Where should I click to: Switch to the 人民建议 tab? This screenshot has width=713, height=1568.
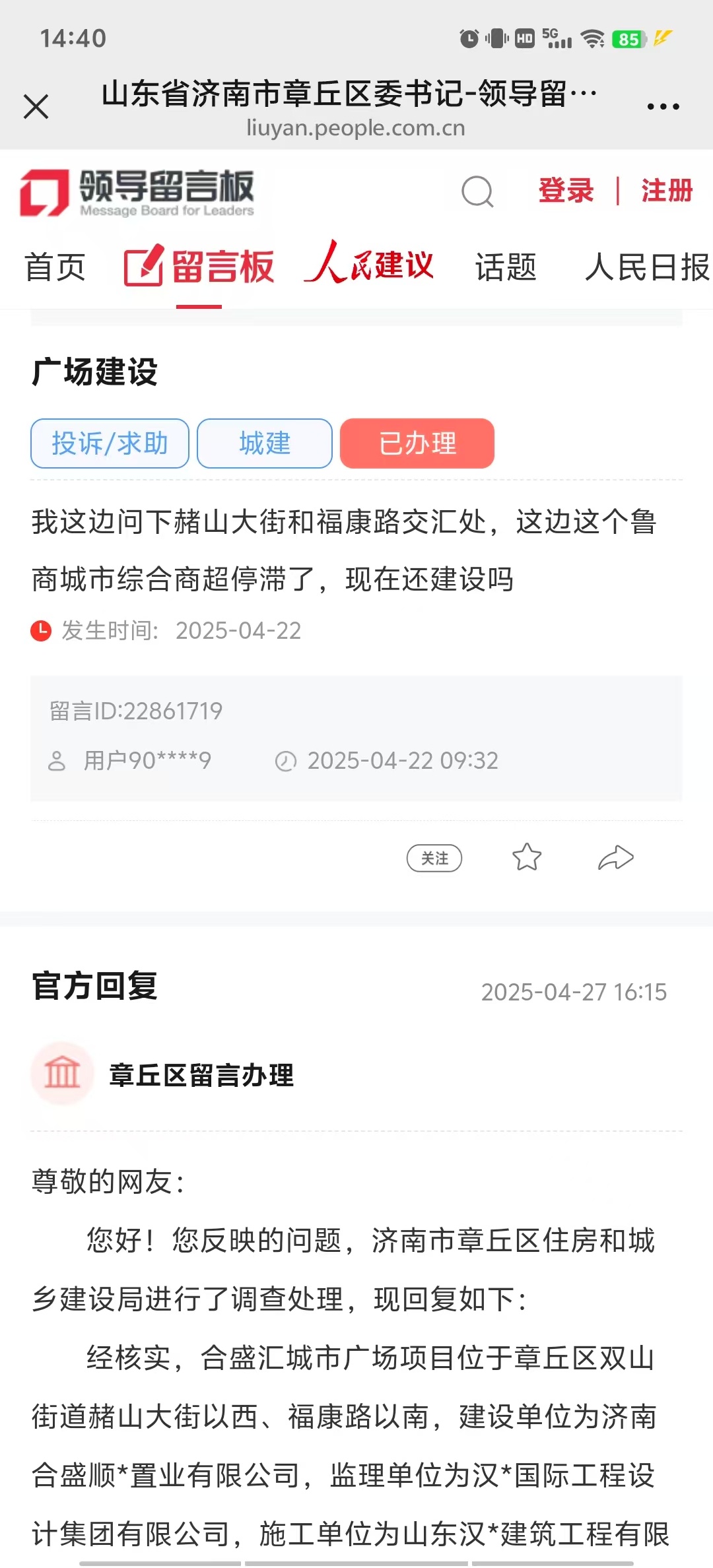[370, 265]
